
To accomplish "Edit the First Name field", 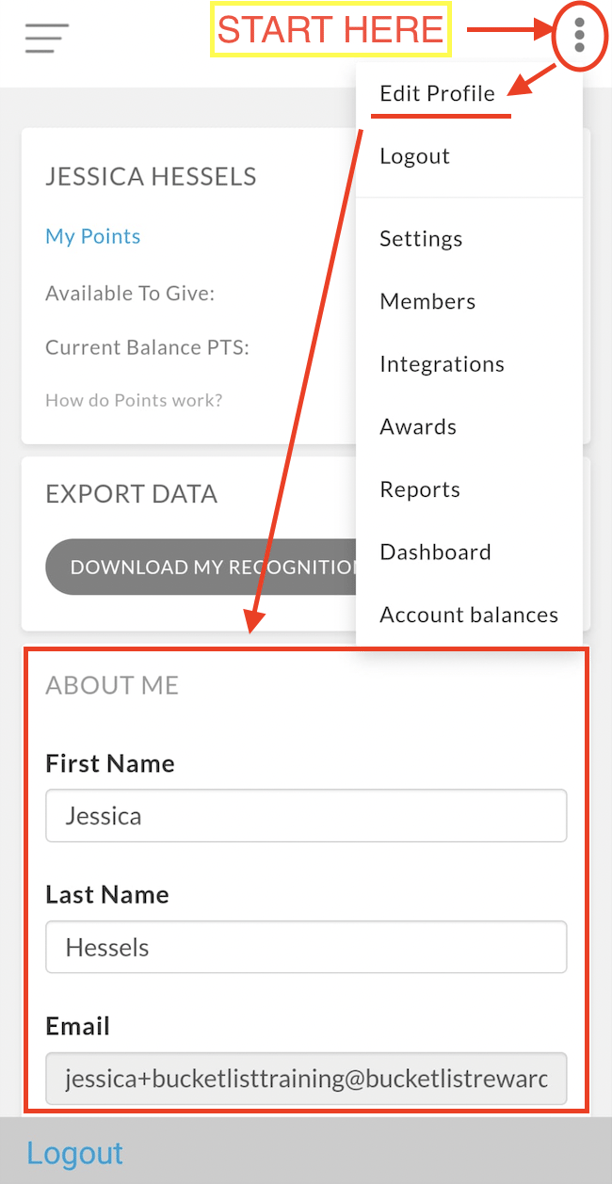I will pos(306,815).
